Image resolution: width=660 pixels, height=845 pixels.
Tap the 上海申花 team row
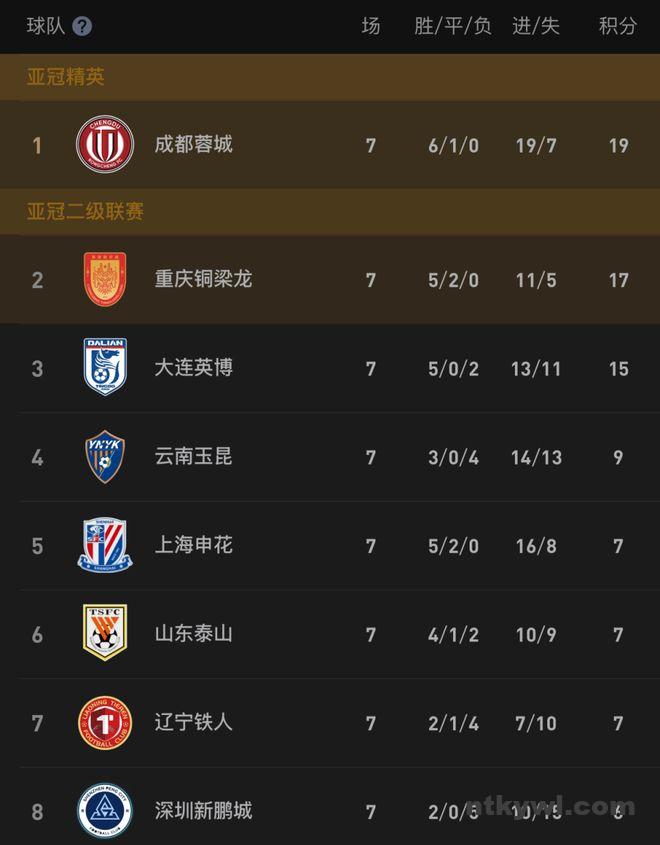(193, 546)
